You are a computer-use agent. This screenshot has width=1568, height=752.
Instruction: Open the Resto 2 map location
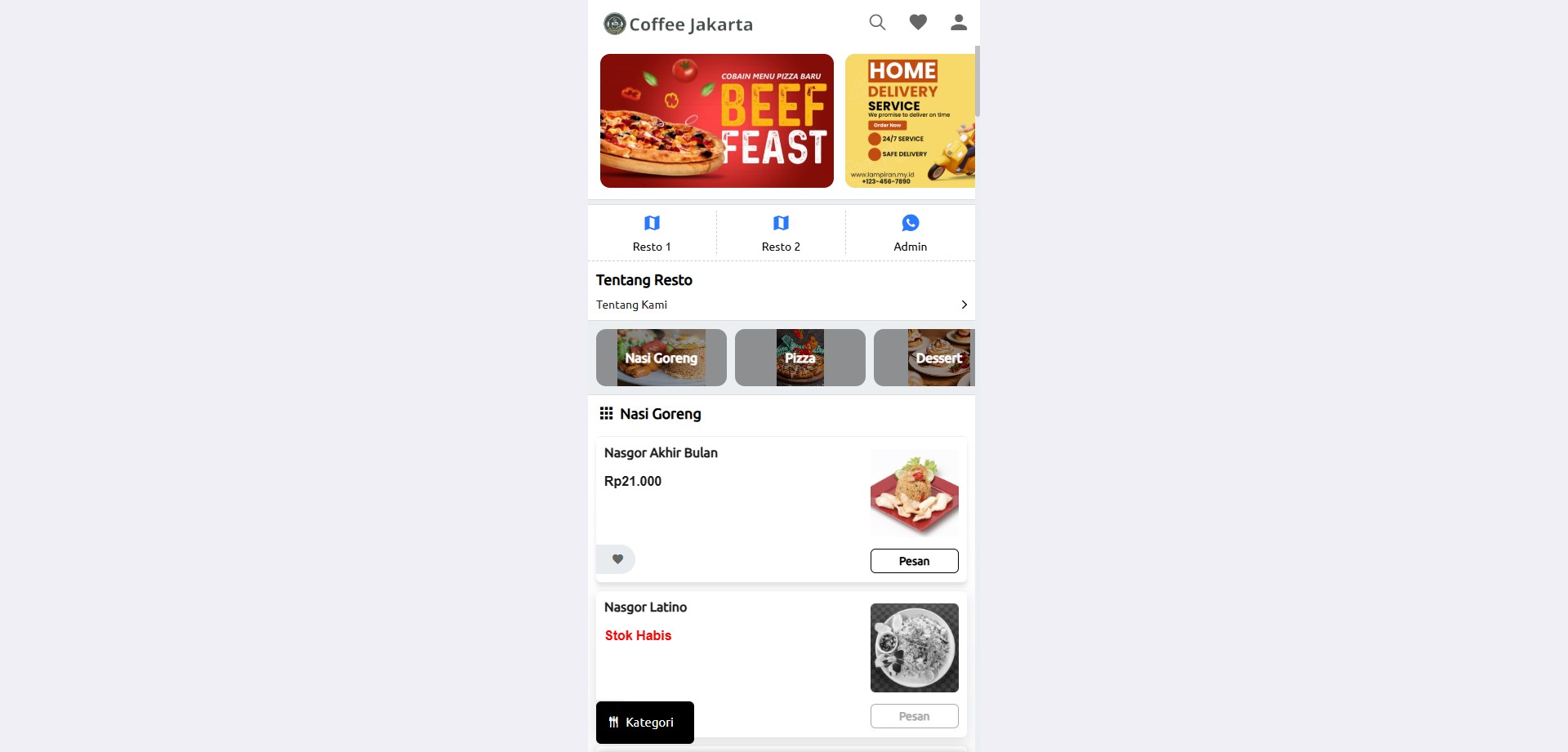pyautogui.click(x=781, y=233)
